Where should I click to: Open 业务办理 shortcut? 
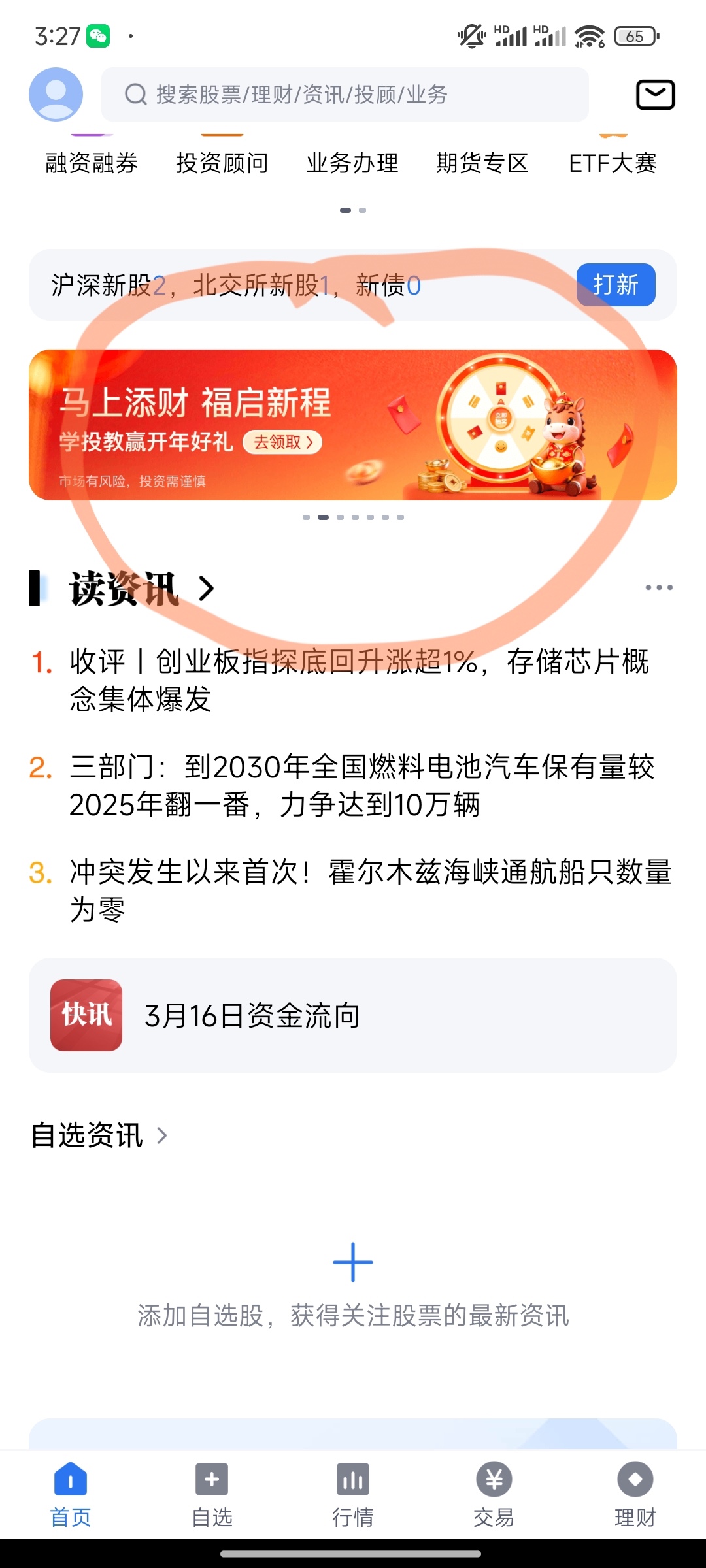tap(352, 163)
